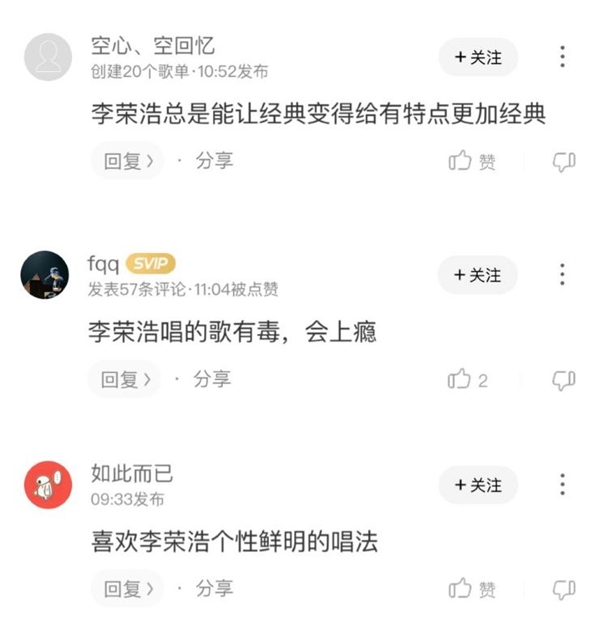Like fqq's comment with 2 likes

[468, 380]
